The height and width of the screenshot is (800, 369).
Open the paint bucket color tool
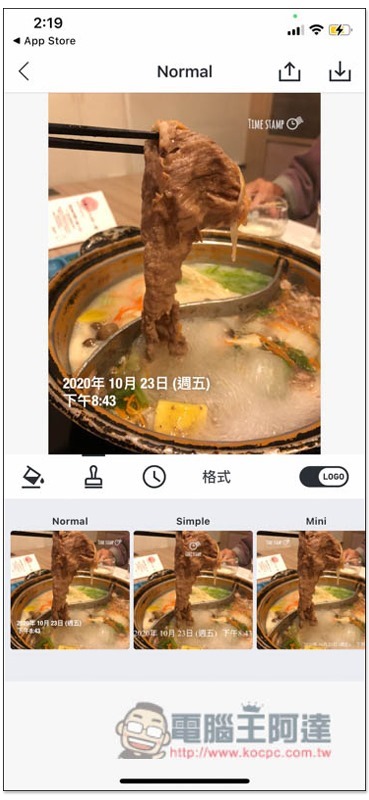pyautogui.click(x=33, y=478)
